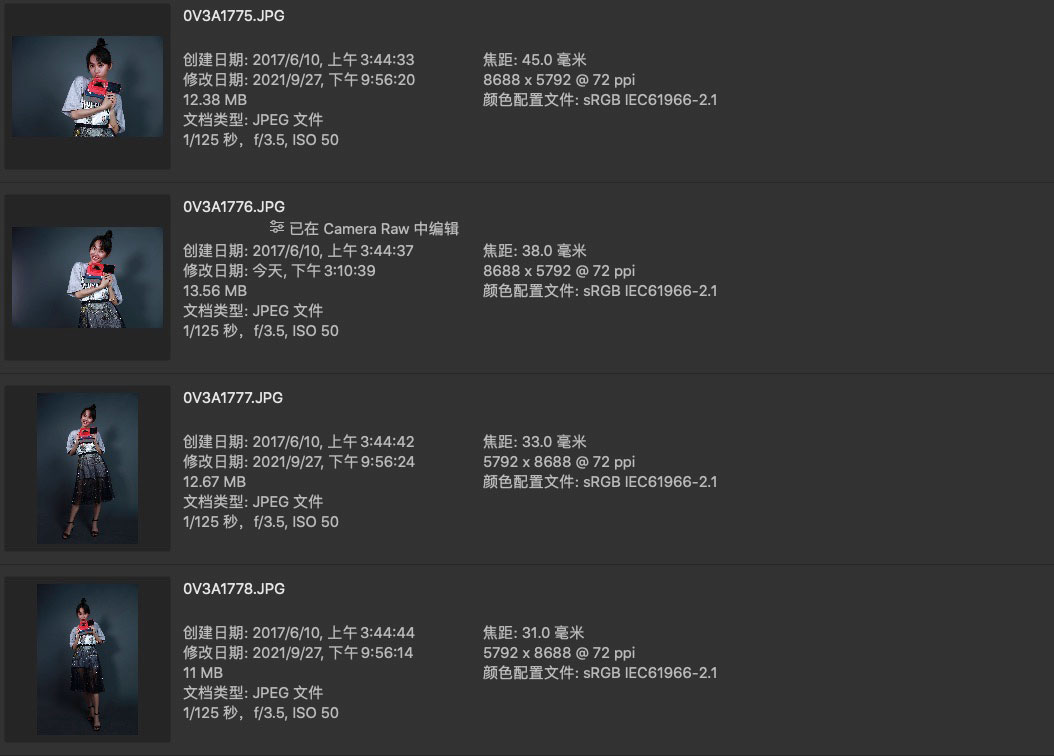Choose the 0V3A1778.JPG photo thumbnail
Viewport: 1054px width, 756px height.
coord(87,659)
